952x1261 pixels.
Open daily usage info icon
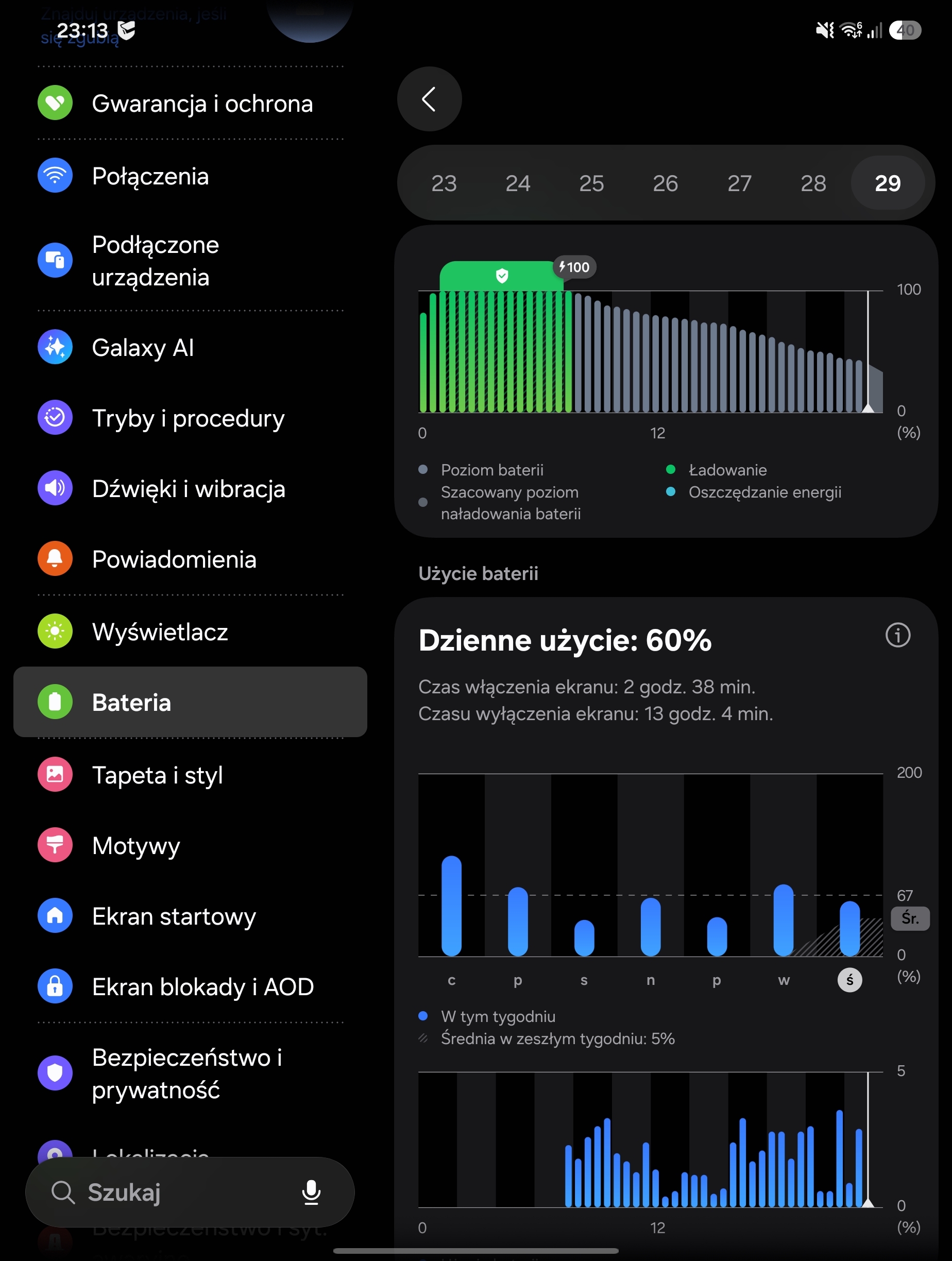click(898, 635)
